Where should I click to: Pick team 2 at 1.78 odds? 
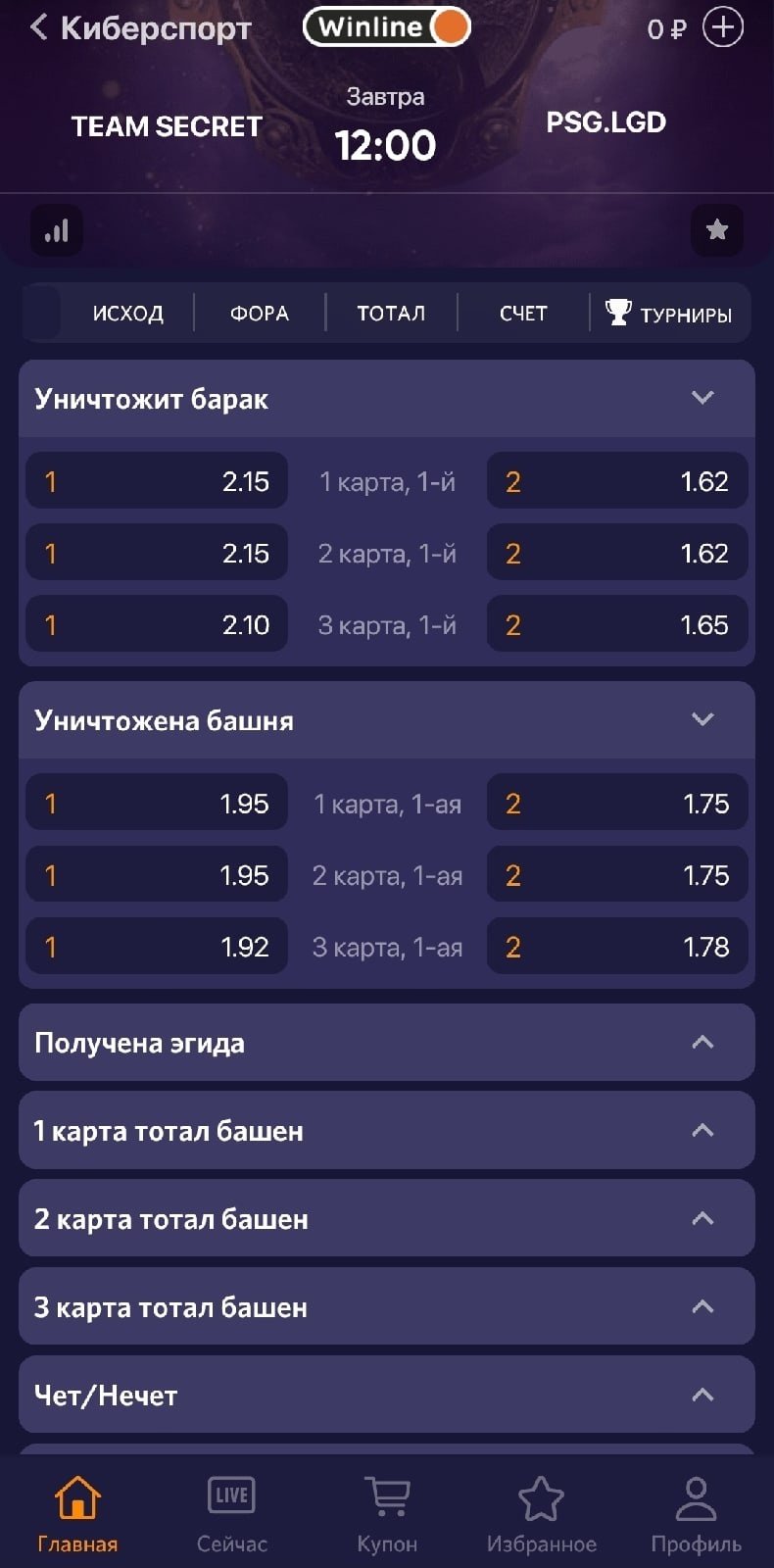pos(617,947)
